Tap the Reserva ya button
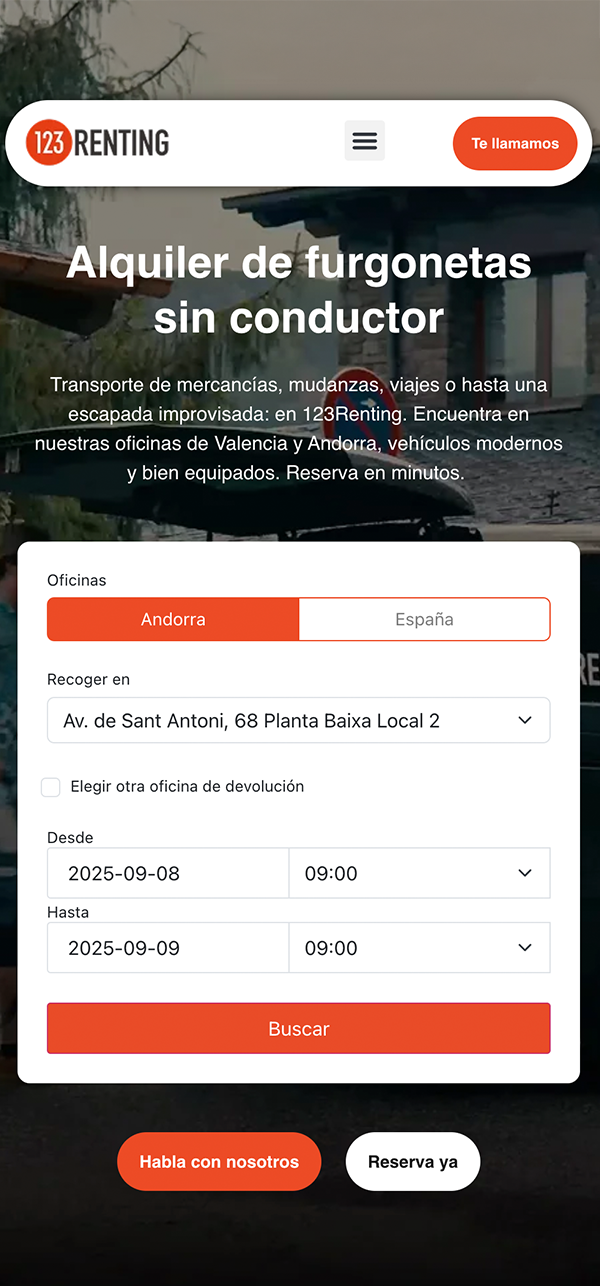Image resolution: width=600 pixels, height=1286 pixels. tap(413, 1162)
